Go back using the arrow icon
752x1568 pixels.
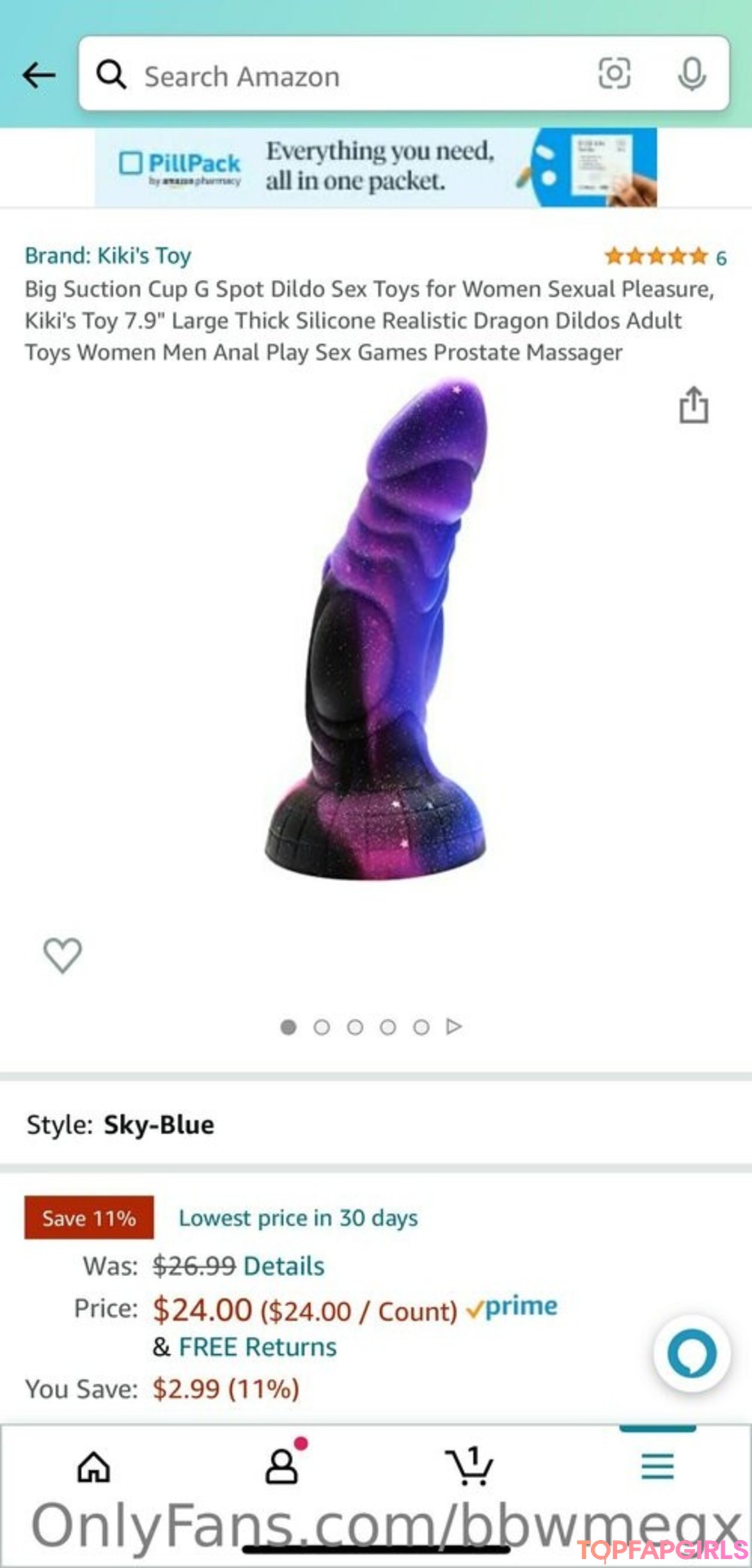(39, 75)
